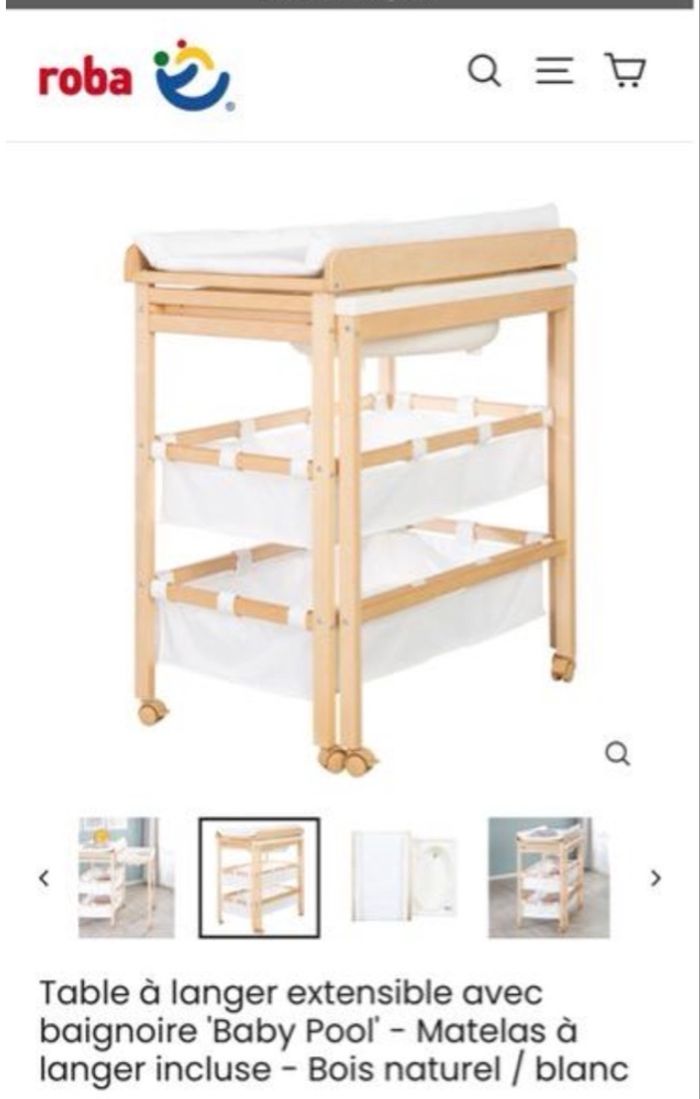Screen dimensions: 700x1099
Task: Open the shopping cart
Action: (x=625, y=71)
